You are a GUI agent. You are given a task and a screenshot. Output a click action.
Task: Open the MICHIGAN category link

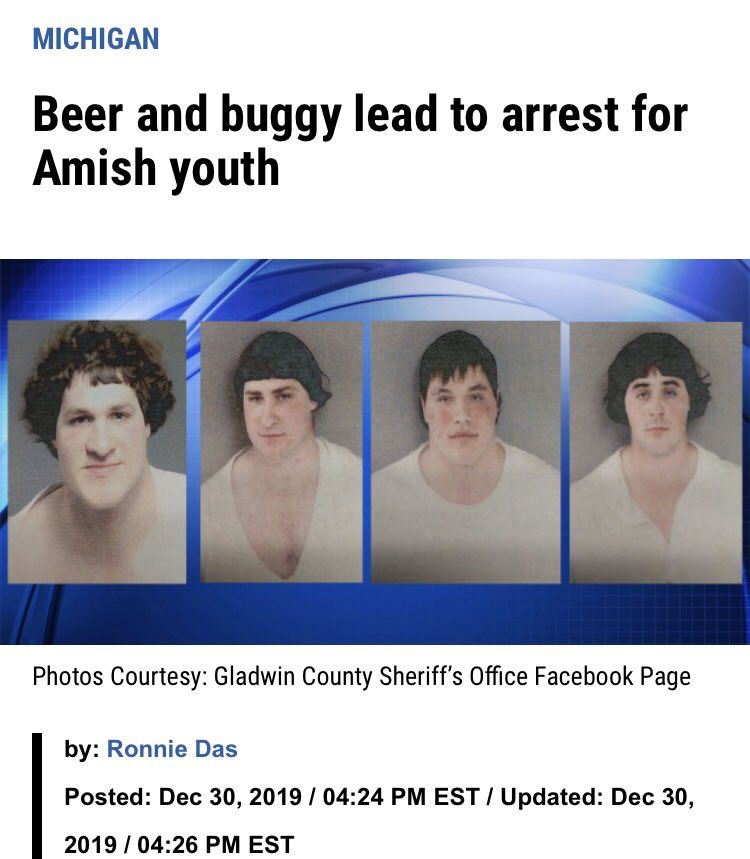tap(96, 39)
